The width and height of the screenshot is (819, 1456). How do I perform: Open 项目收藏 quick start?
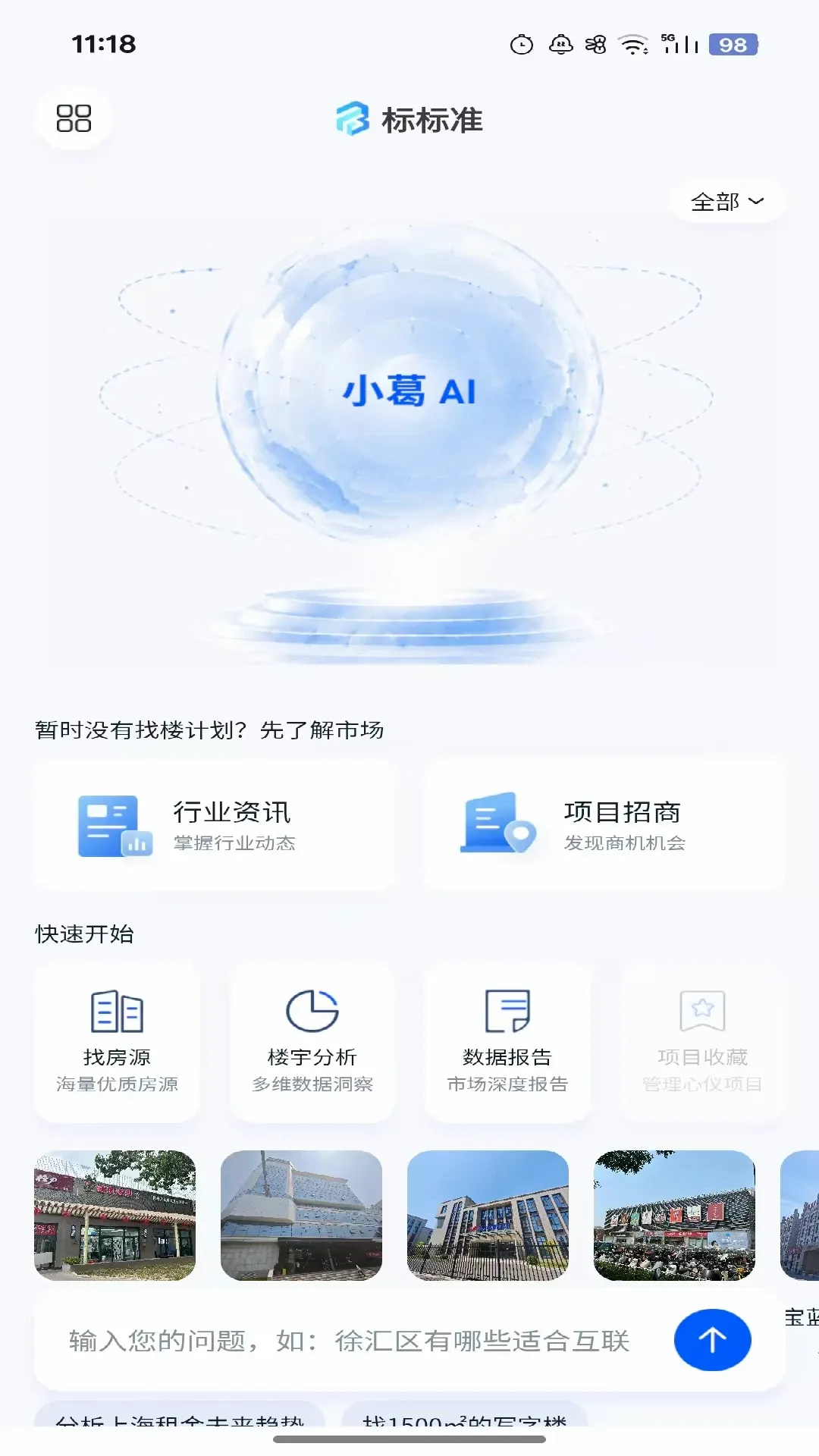(x=702, y=1042)
